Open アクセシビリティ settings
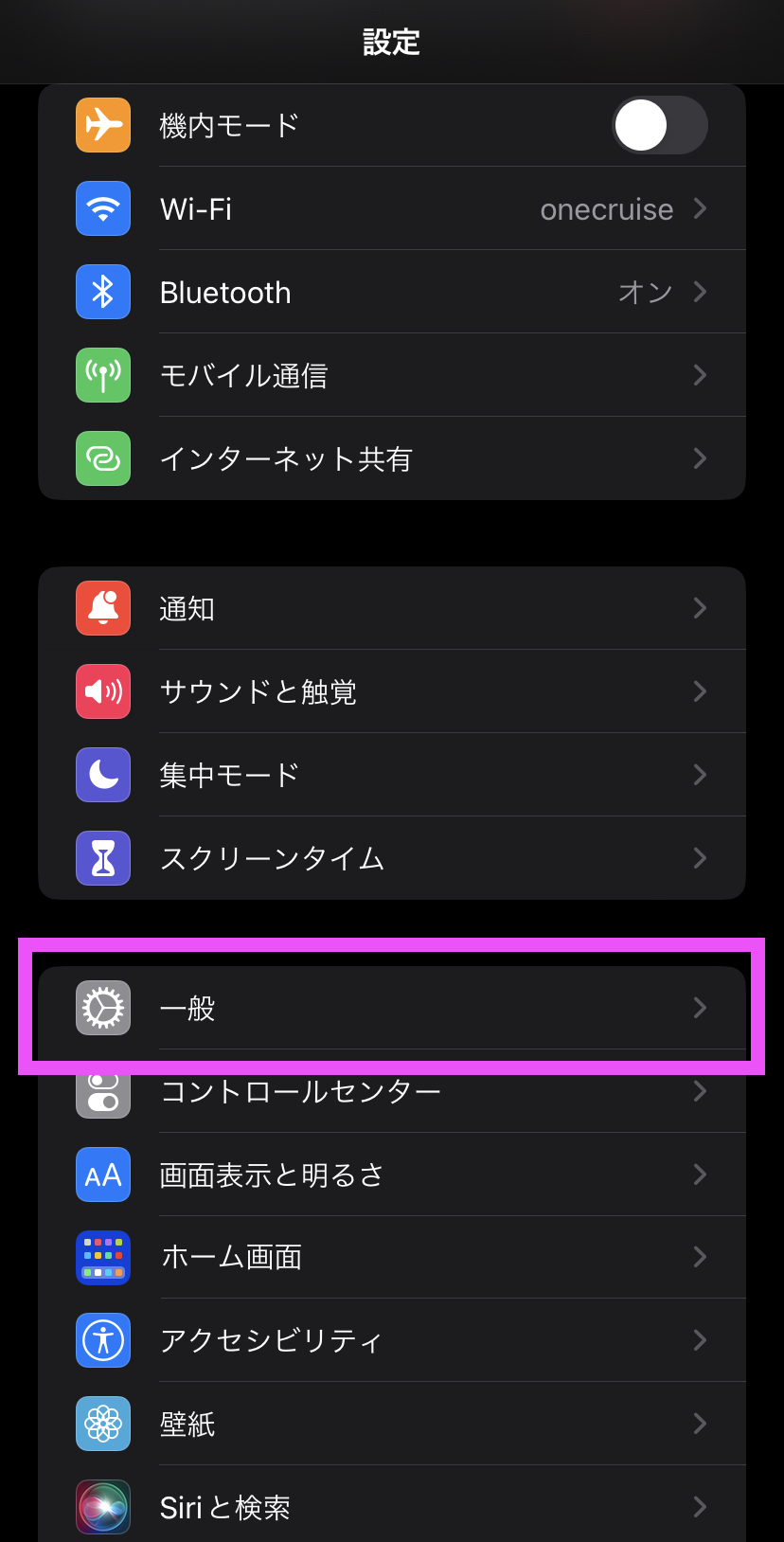The height and width of the screenshot is (1542, 784). (x=392, y=1341)
